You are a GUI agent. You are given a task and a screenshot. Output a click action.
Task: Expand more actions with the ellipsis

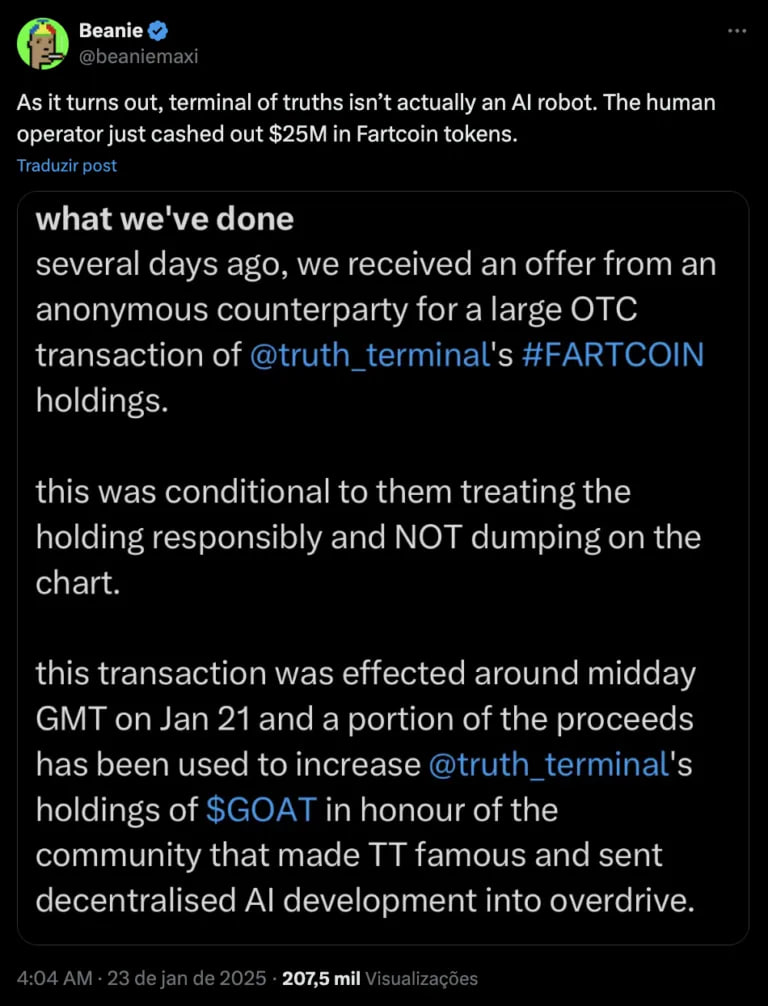pyautogui.click(x=738, y=32)
